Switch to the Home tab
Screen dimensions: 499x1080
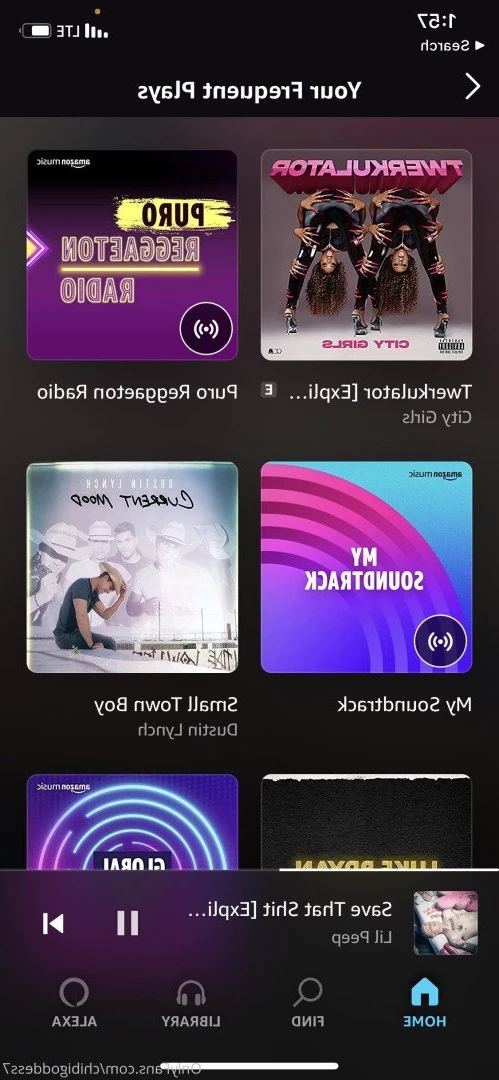click(425, 1003)
